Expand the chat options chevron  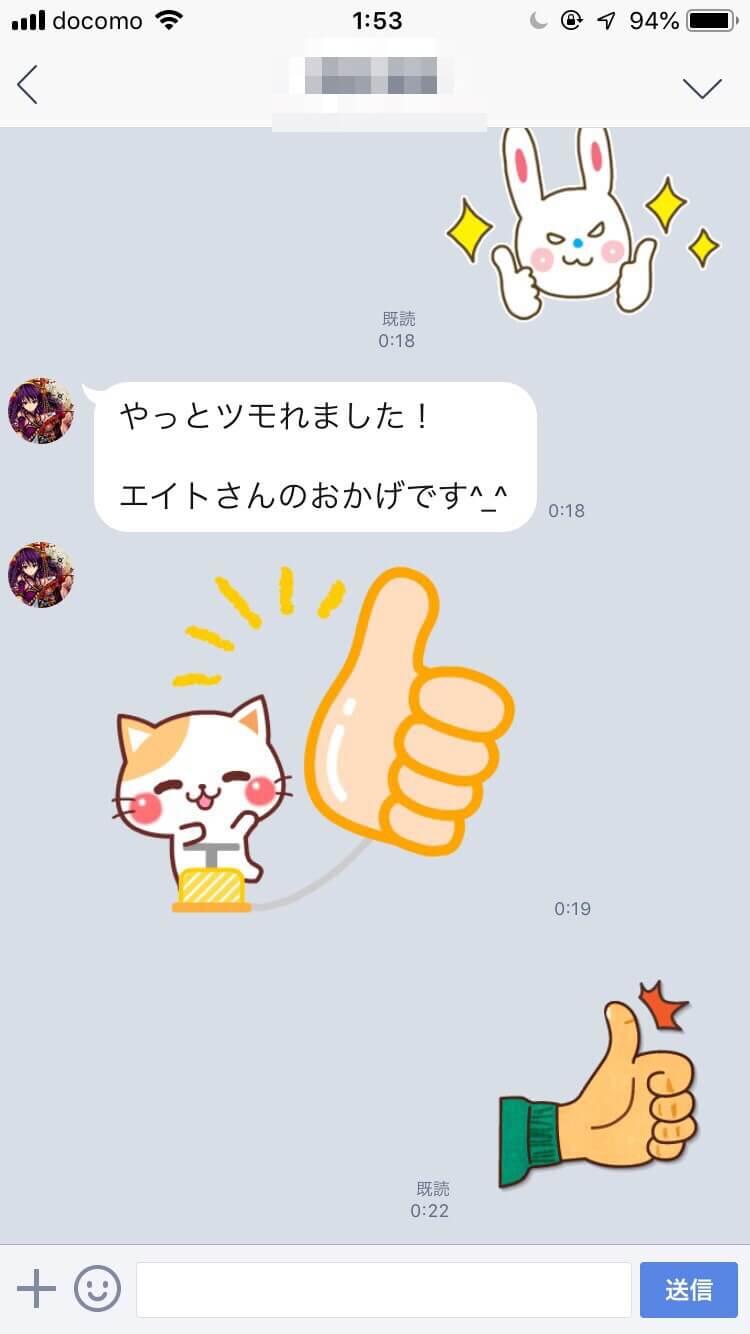[x=702, y=87]
